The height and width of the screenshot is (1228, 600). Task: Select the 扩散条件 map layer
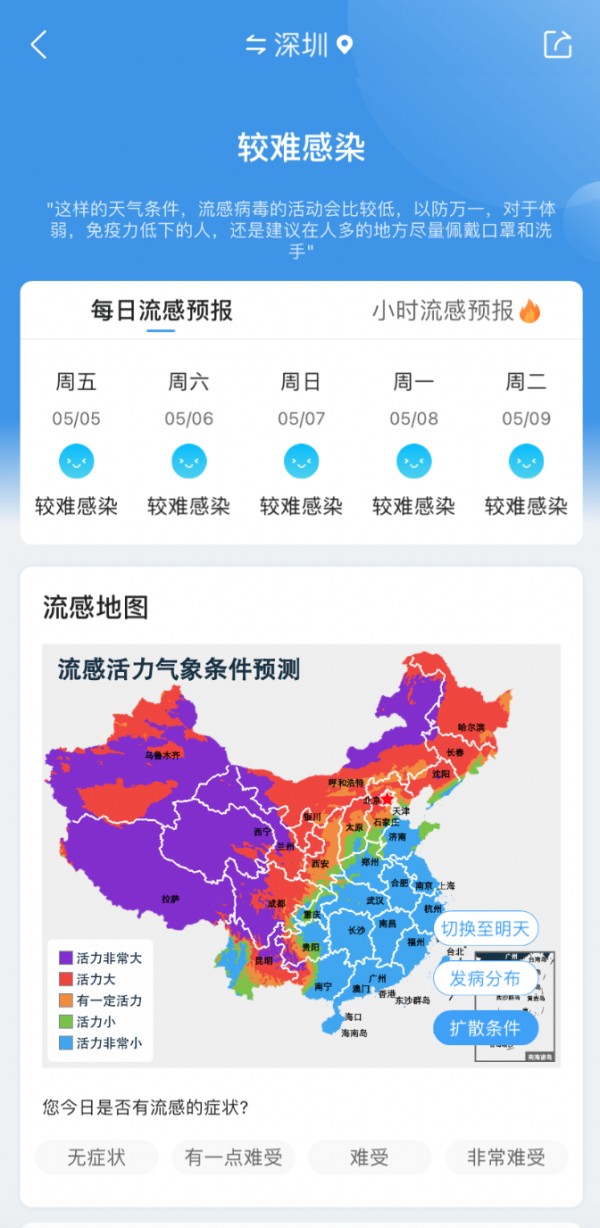point(485,1028)
